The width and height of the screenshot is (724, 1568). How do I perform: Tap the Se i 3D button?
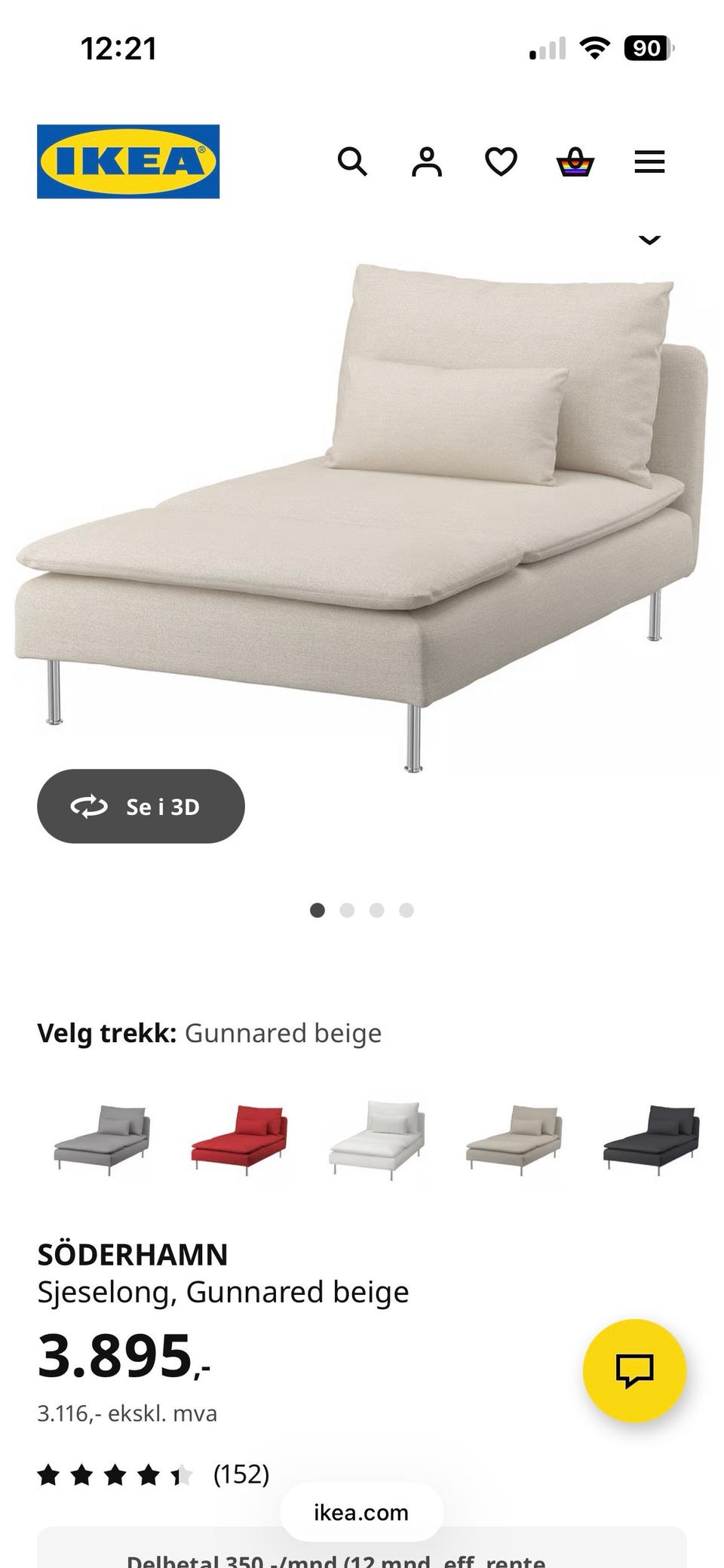click(141, 806)
